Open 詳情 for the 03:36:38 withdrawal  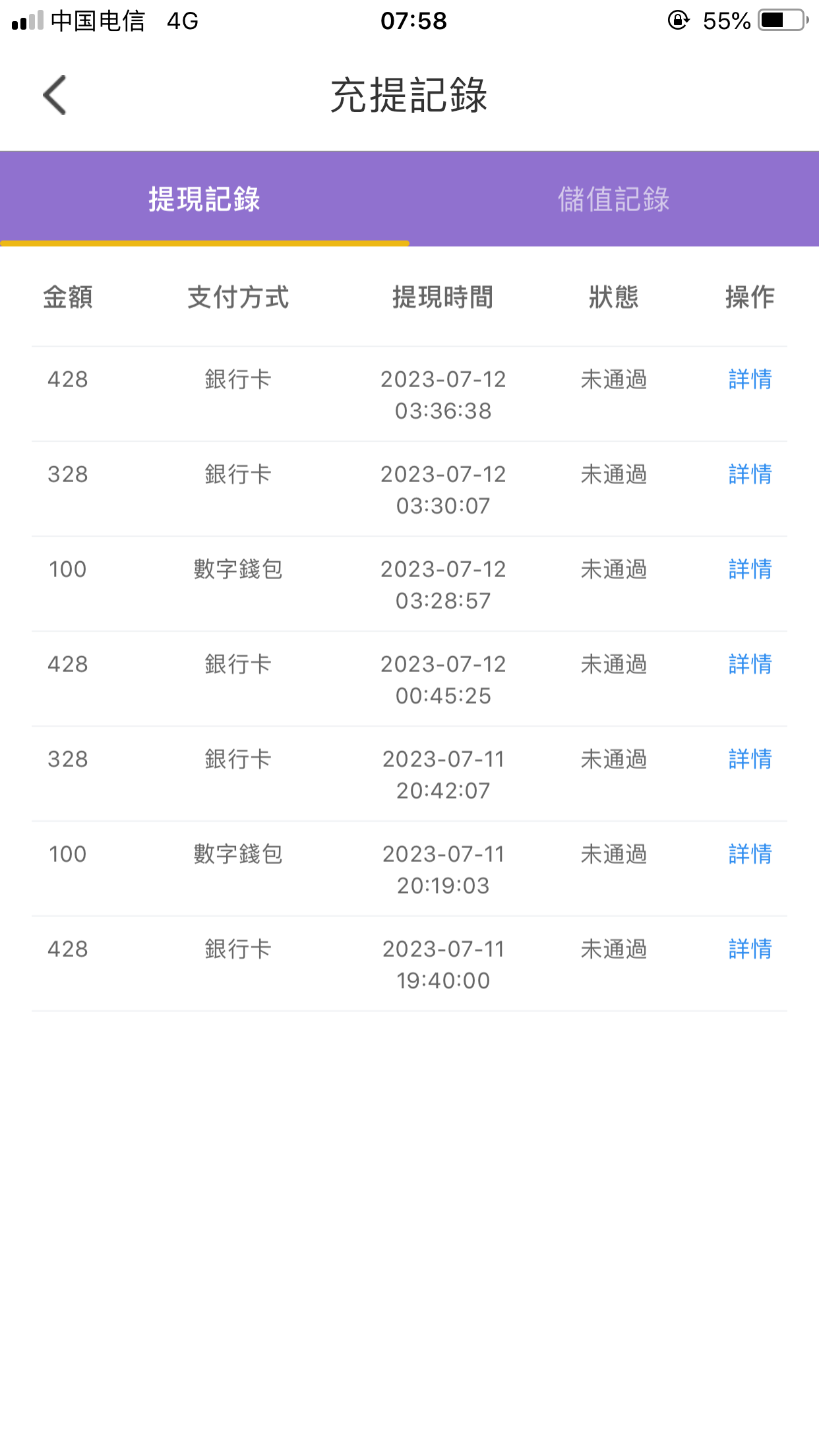point(750,380)
